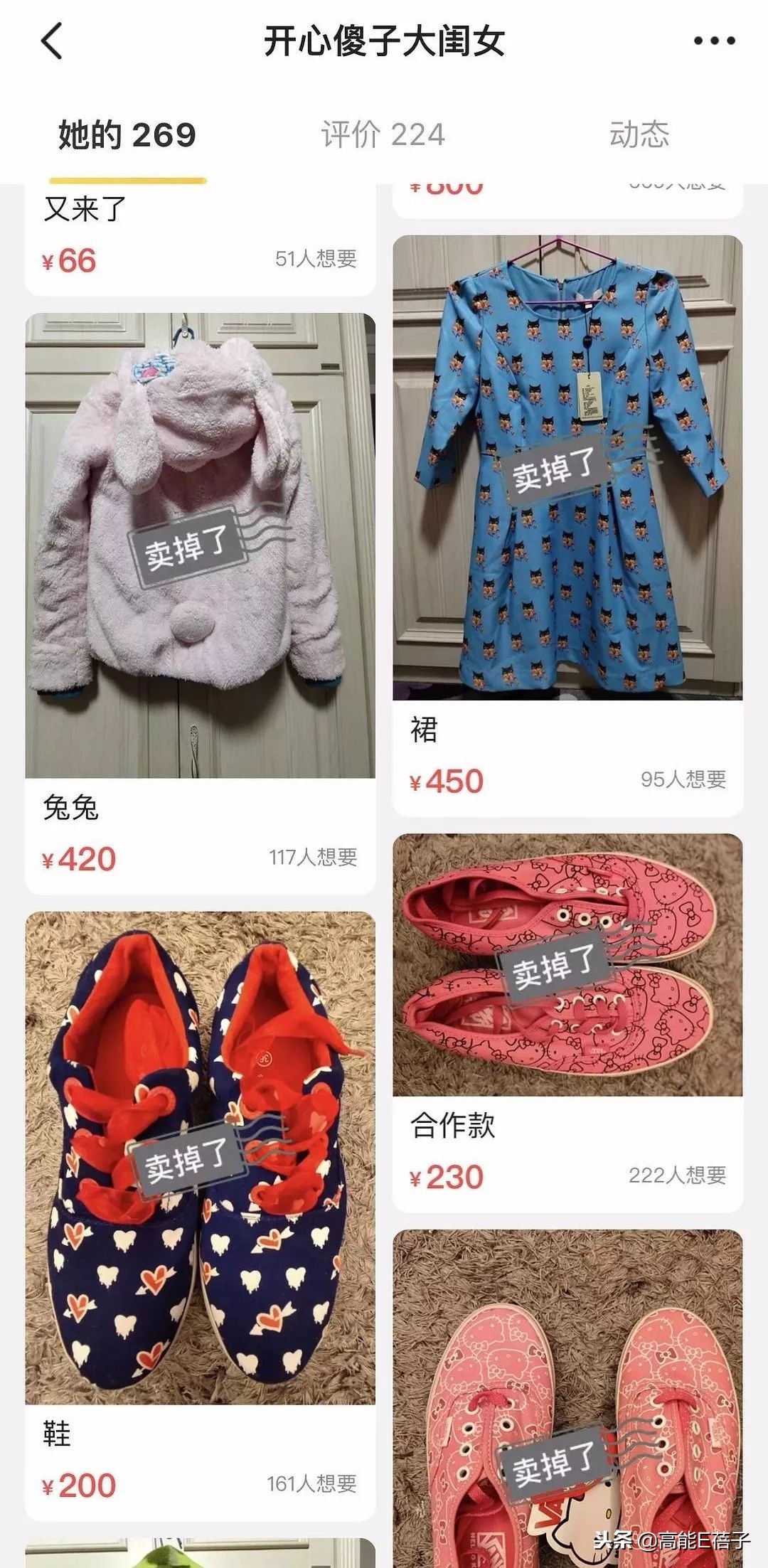The width and height of the screenshot is (768, 1568).
Task: Tap the seller name 开心傻子大闺女
Action: [384, 41]
